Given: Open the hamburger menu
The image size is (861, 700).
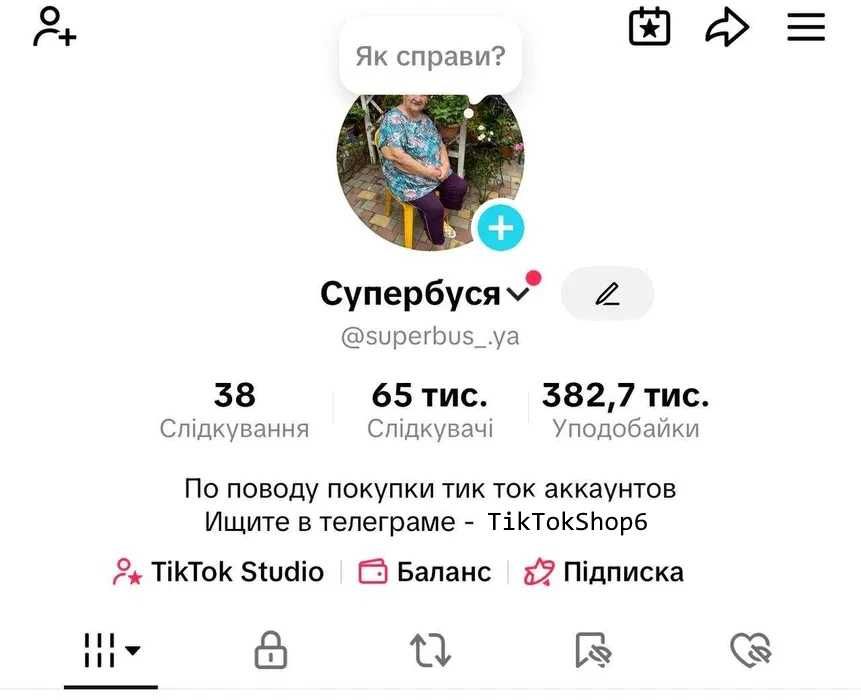Looking at the screenshot, I should point(805,27).
